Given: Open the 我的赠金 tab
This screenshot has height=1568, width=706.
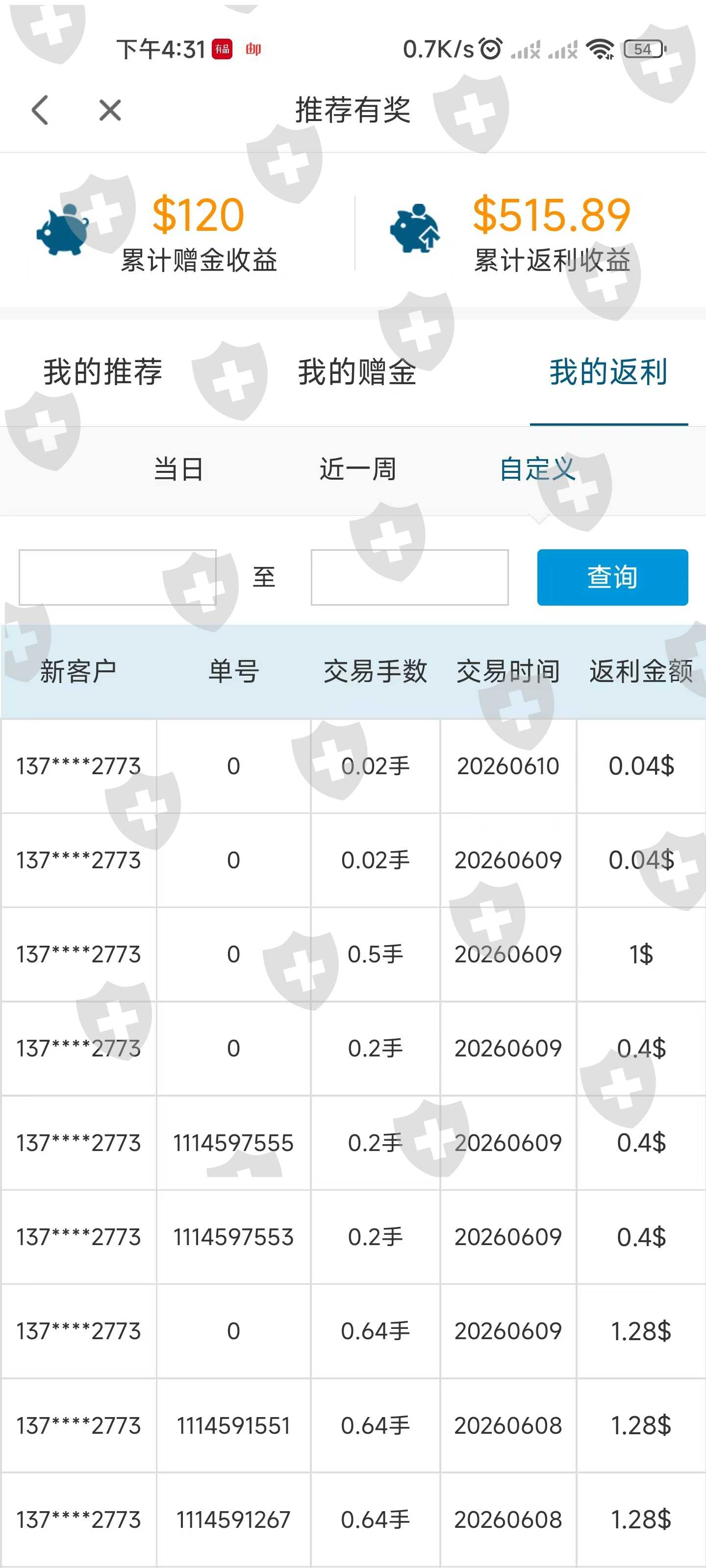Looking at the screenshot, I should click(x=357, y=372).
